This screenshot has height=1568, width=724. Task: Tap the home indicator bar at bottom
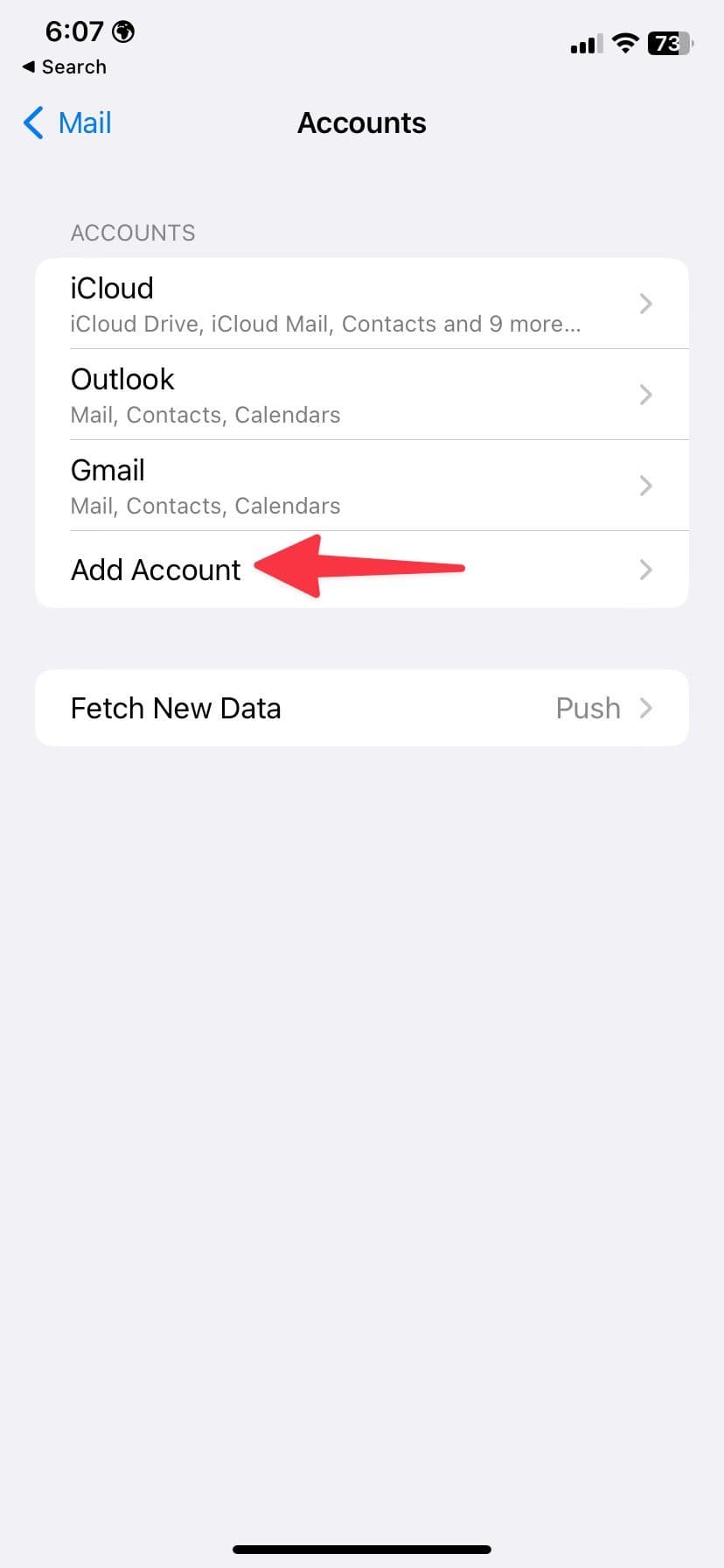[362, 1547]
